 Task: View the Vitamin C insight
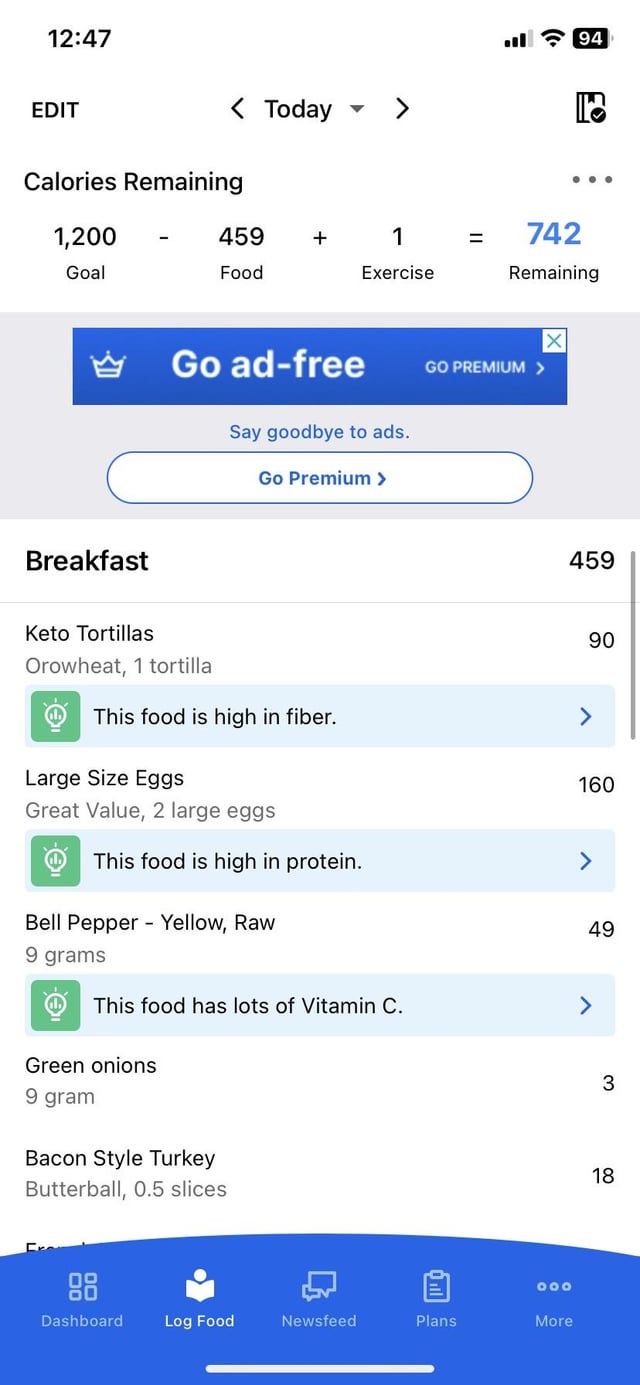click(x=320, y=1005)
